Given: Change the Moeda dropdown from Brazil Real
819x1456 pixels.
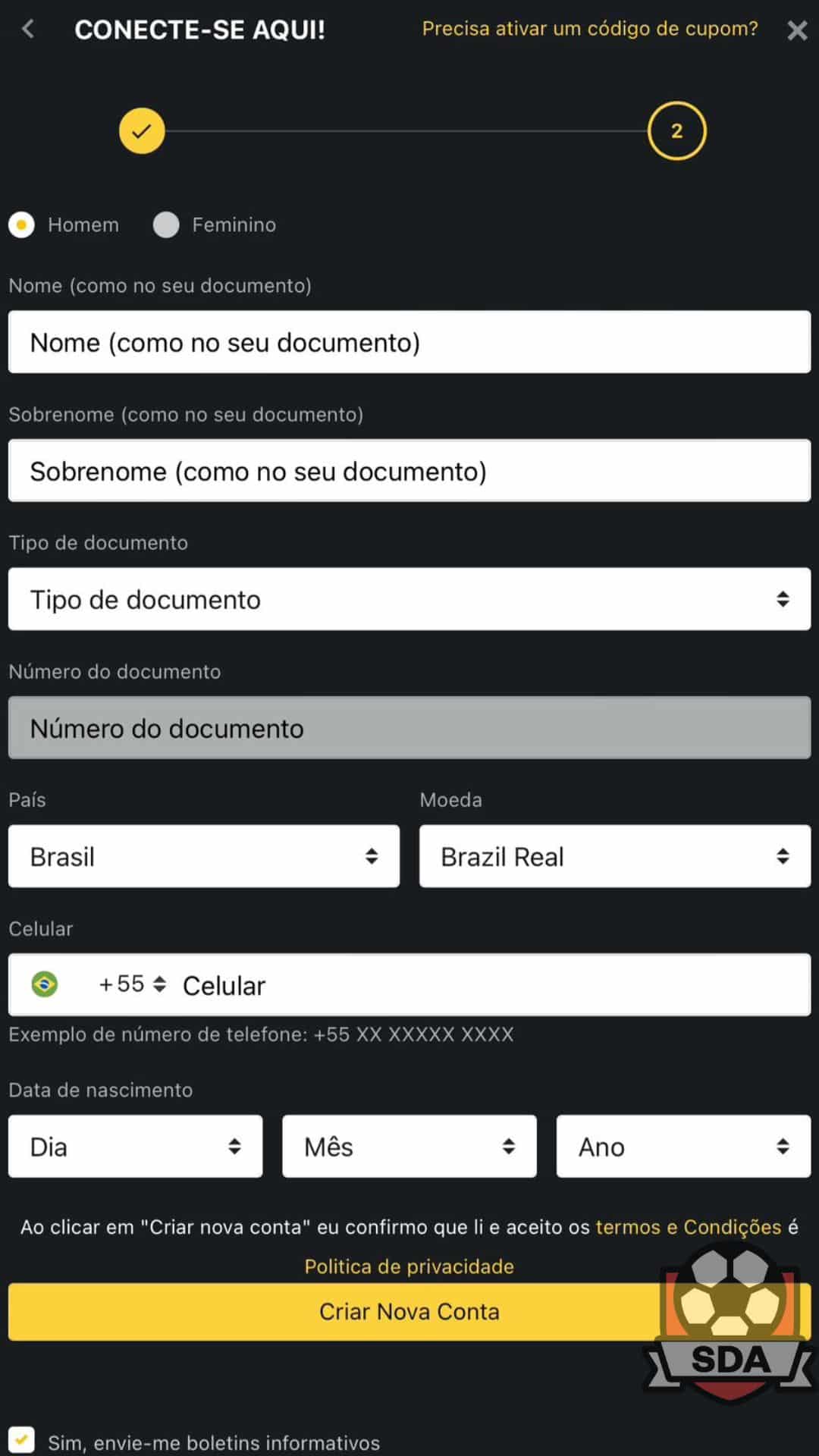Looking at the screenshot, I should [x=615, y=856].
